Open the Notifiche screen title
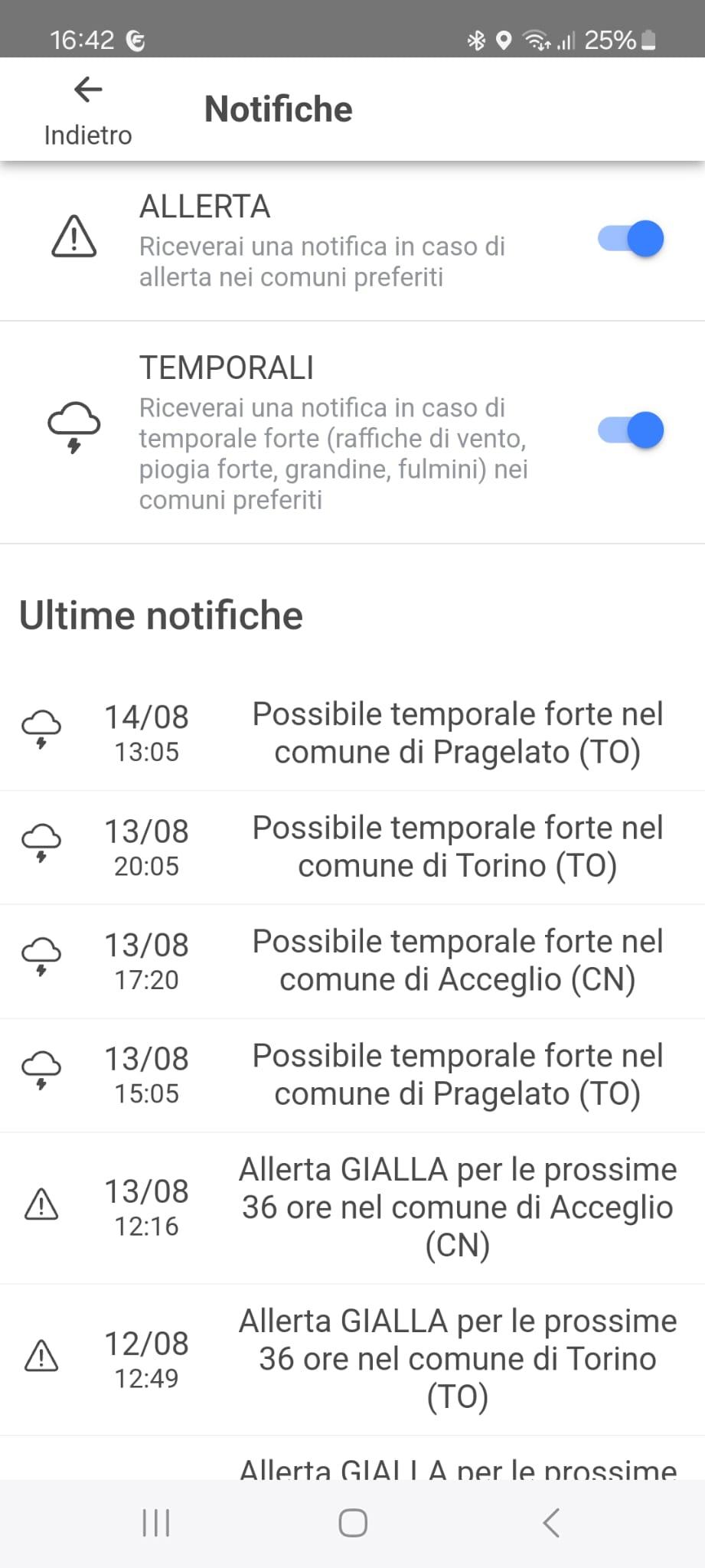Image resolution: width=705 pixels, height=1568 pixels. tap(278, 108)
